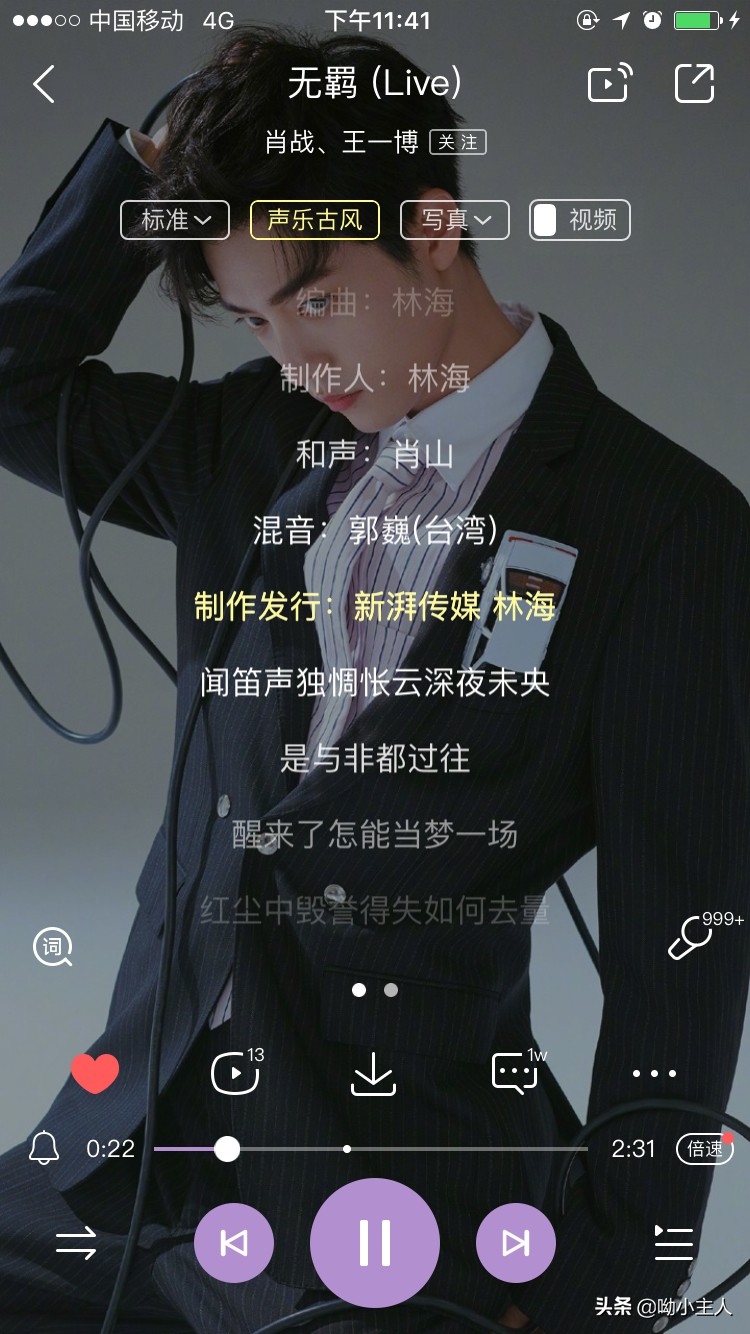Select the 声乐古风 chip
Screen dimensions: 750x1334
point(315,220)
